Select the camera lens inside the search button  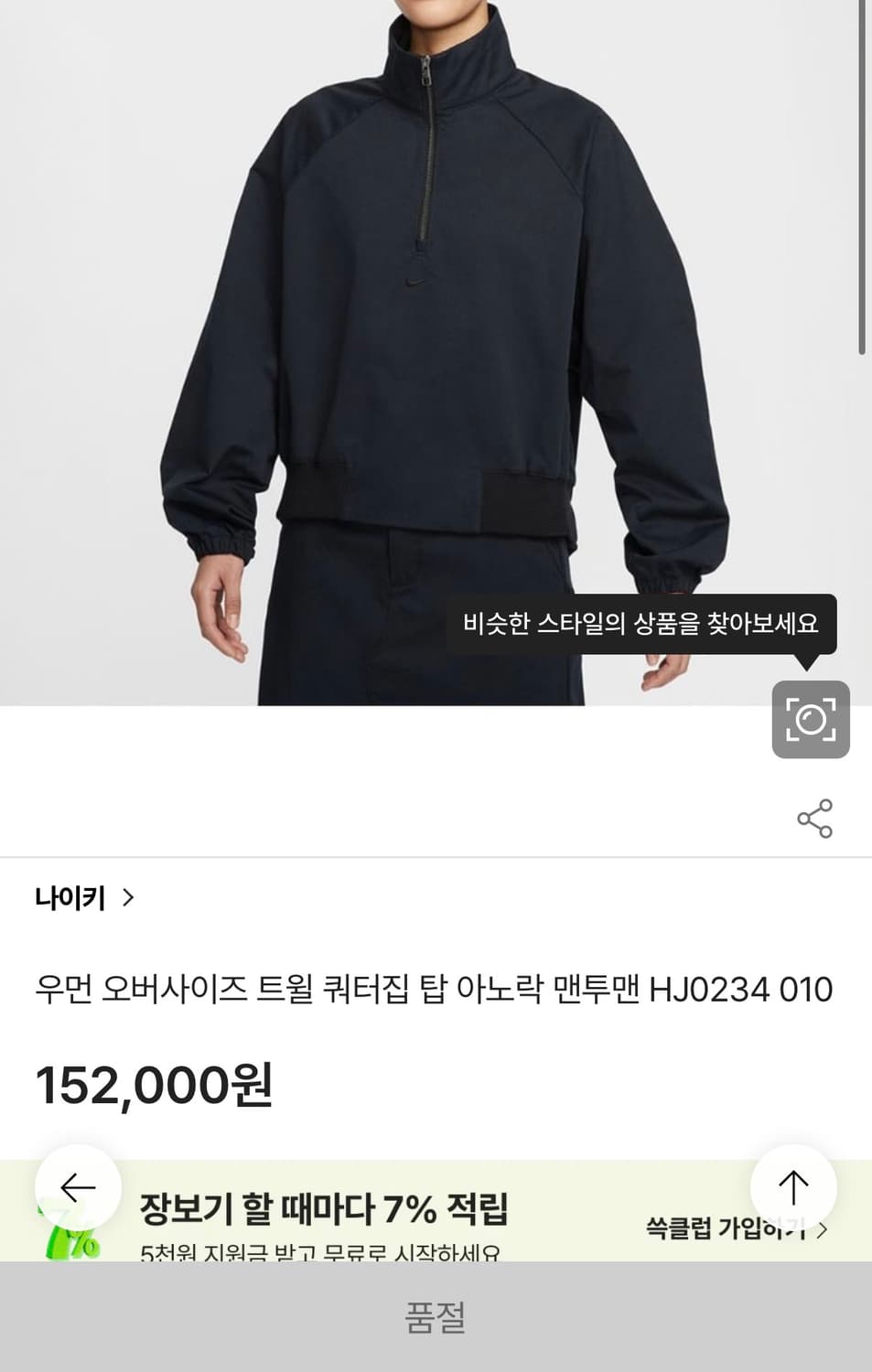point(809,719)
